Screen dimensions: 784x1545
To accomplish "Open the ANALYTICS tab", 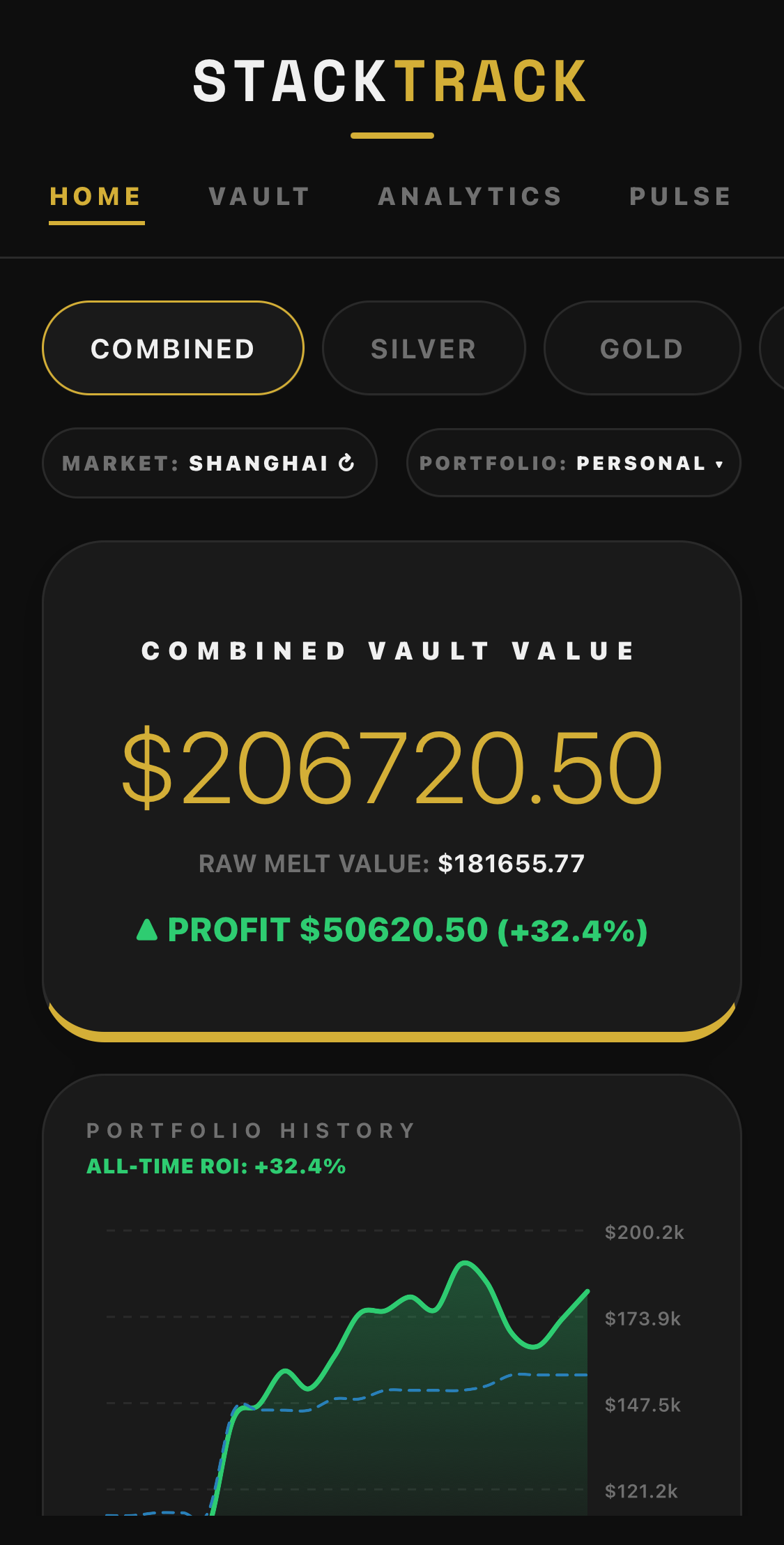I will pos(470,196).
